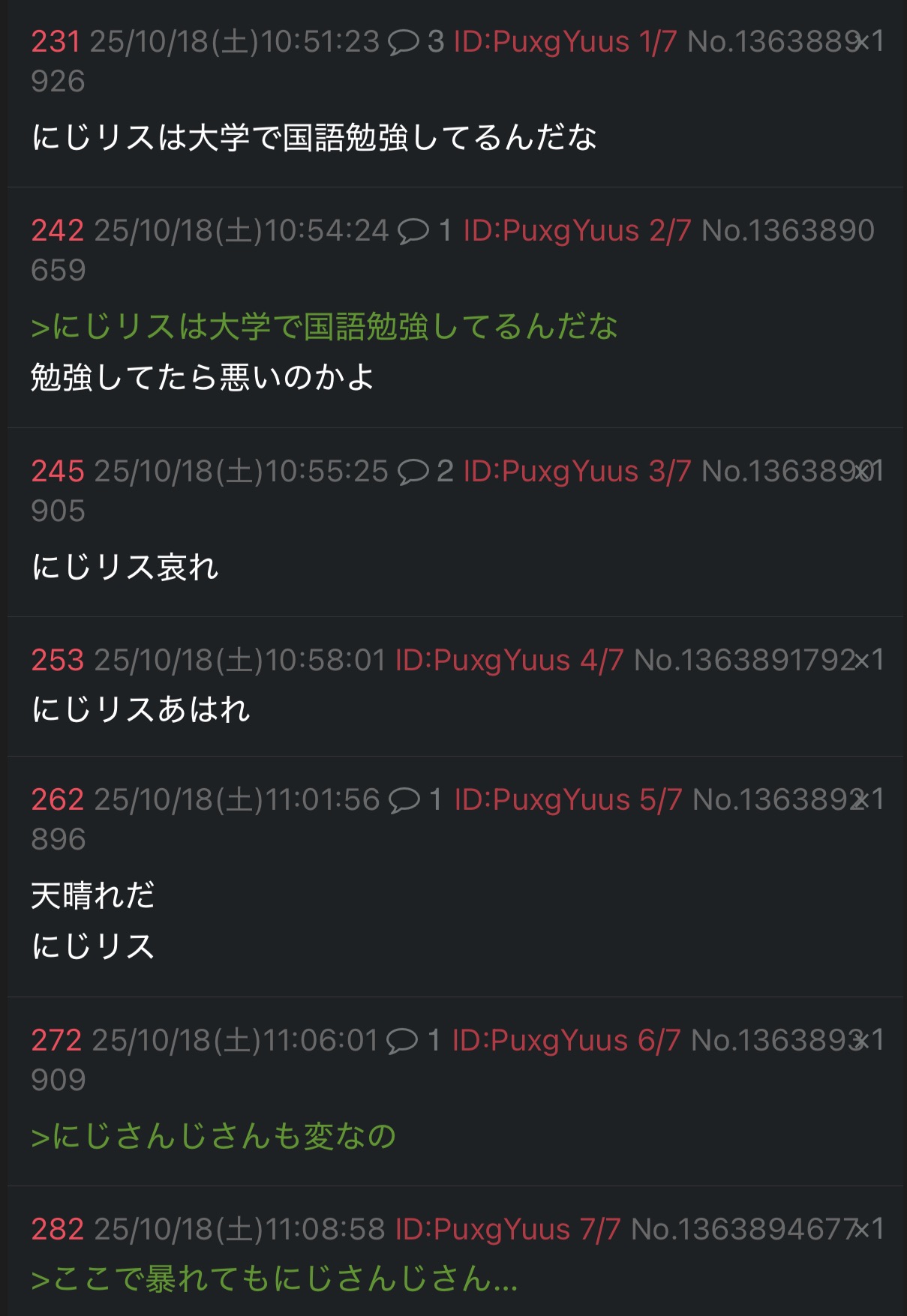Viewport: 907px width, 1316px height.
Task: Tap the ×1 count on post 282
Action: (x=869, y=1229)
